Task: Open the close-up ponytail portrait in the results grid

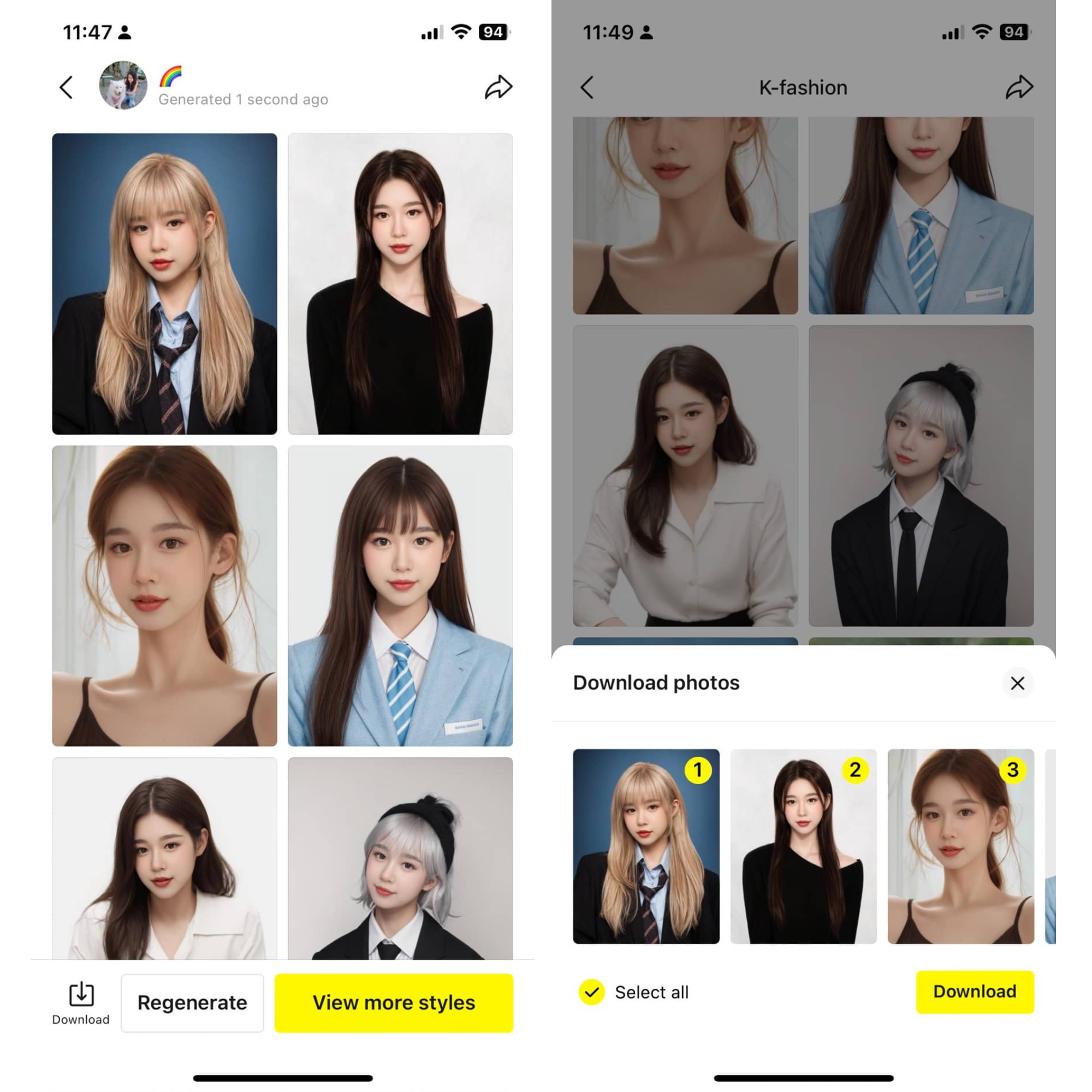Action: [164, 596]
